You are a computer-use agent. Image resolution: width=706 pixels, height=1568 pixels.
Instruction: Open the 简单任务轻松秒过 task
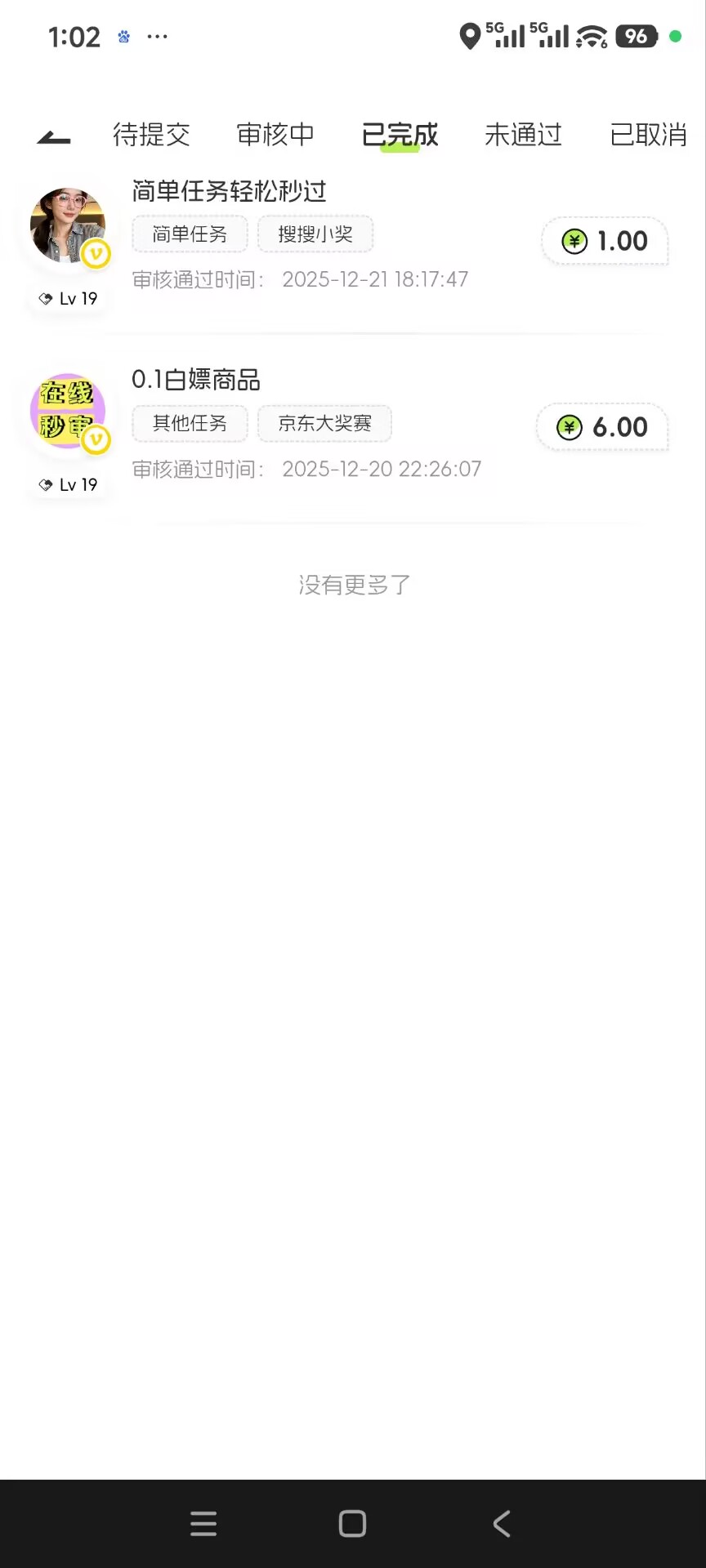(230, 192)
